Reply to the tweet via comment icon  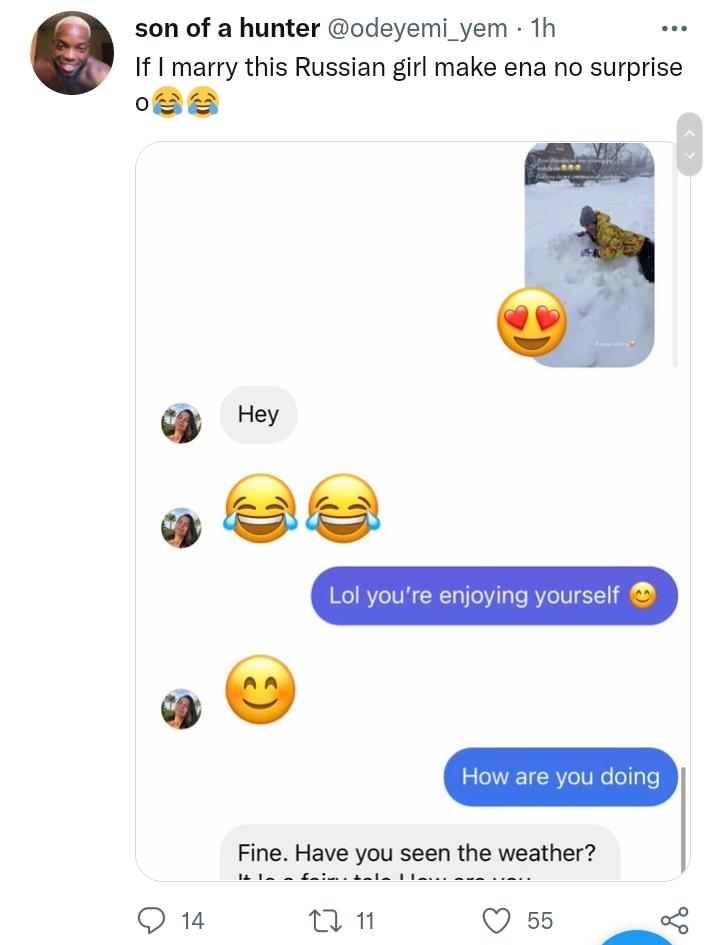tap(152, 919)
